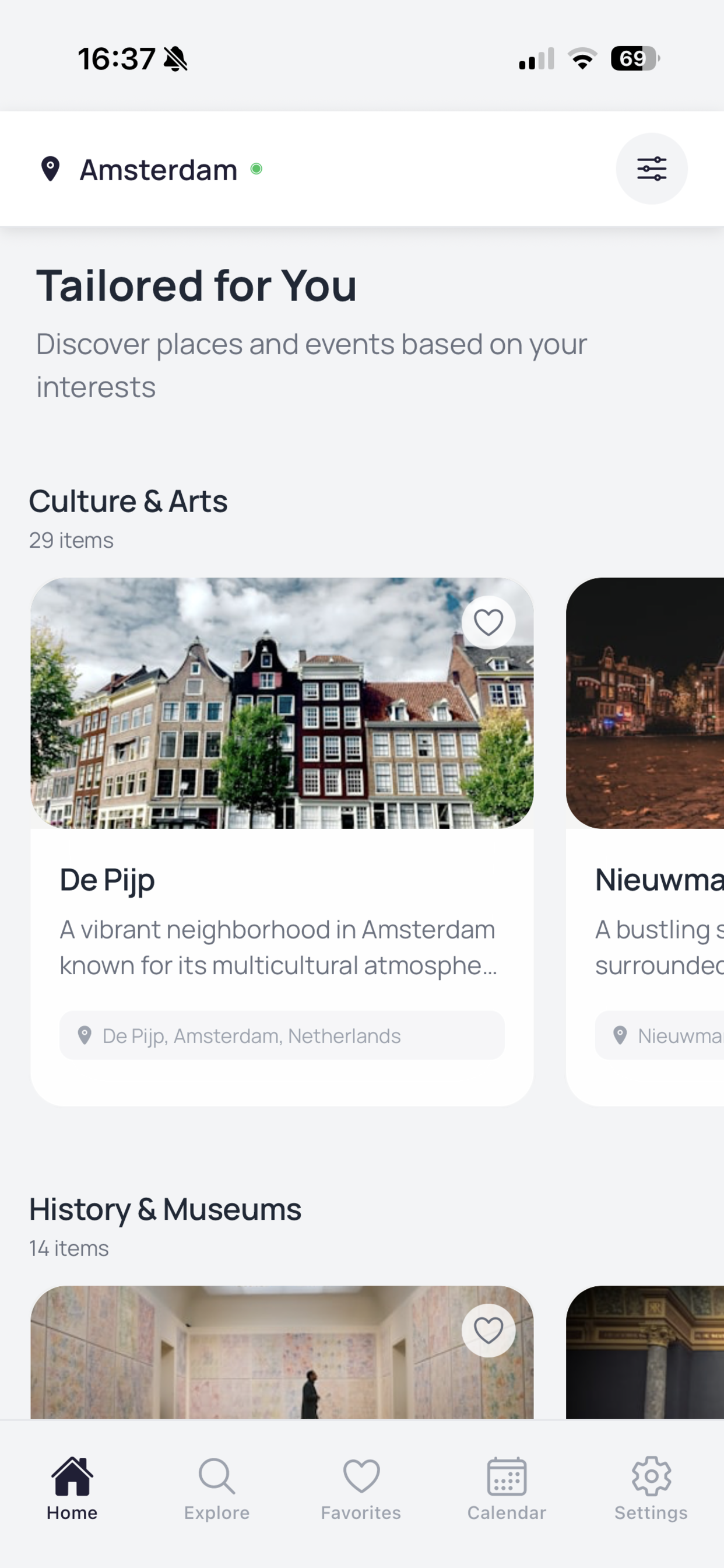Viewport: 724px width, 1568px height.
Task: Like the first History & Museums card
Action: tap(488, 1330)
